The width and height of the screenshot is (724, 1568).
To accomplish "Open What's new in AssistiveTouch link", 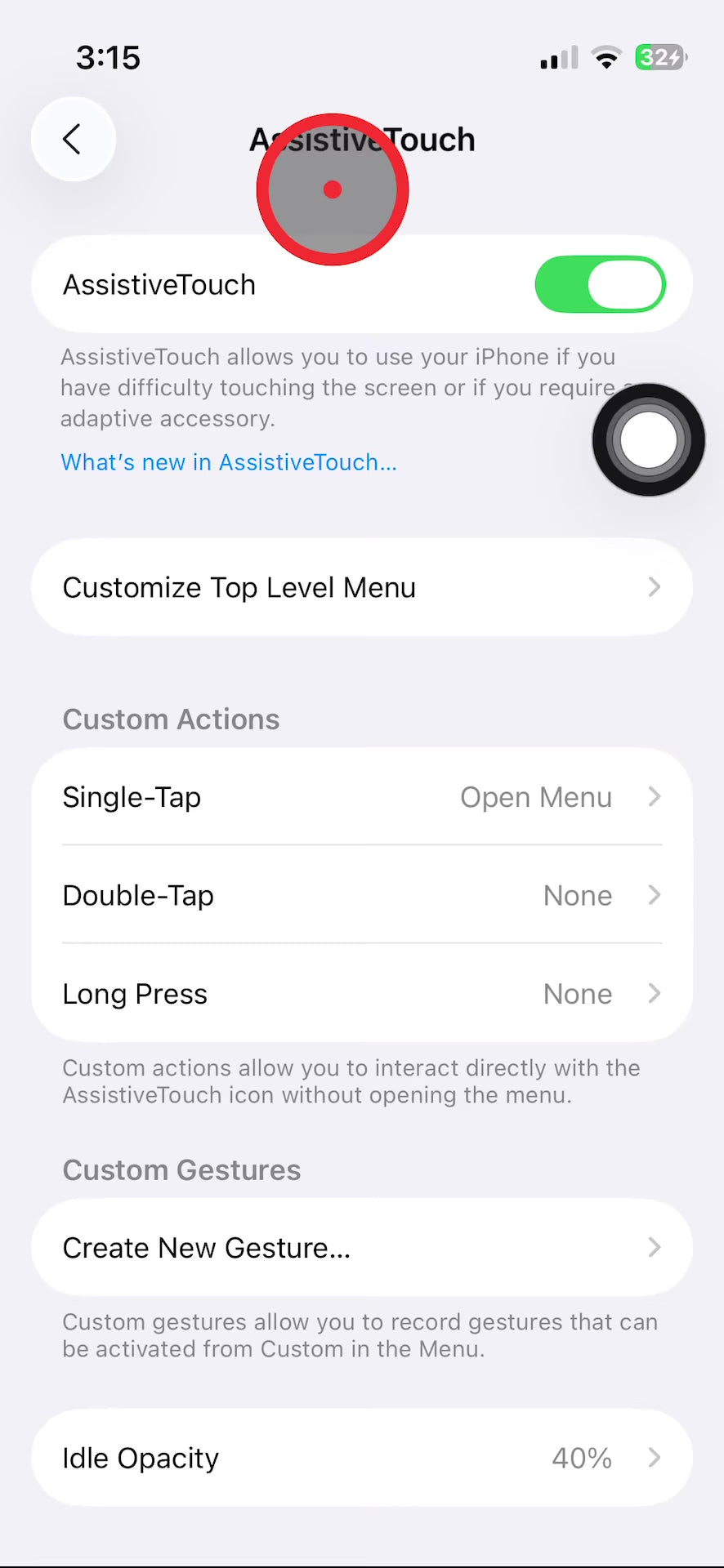I will click(229, 462).
